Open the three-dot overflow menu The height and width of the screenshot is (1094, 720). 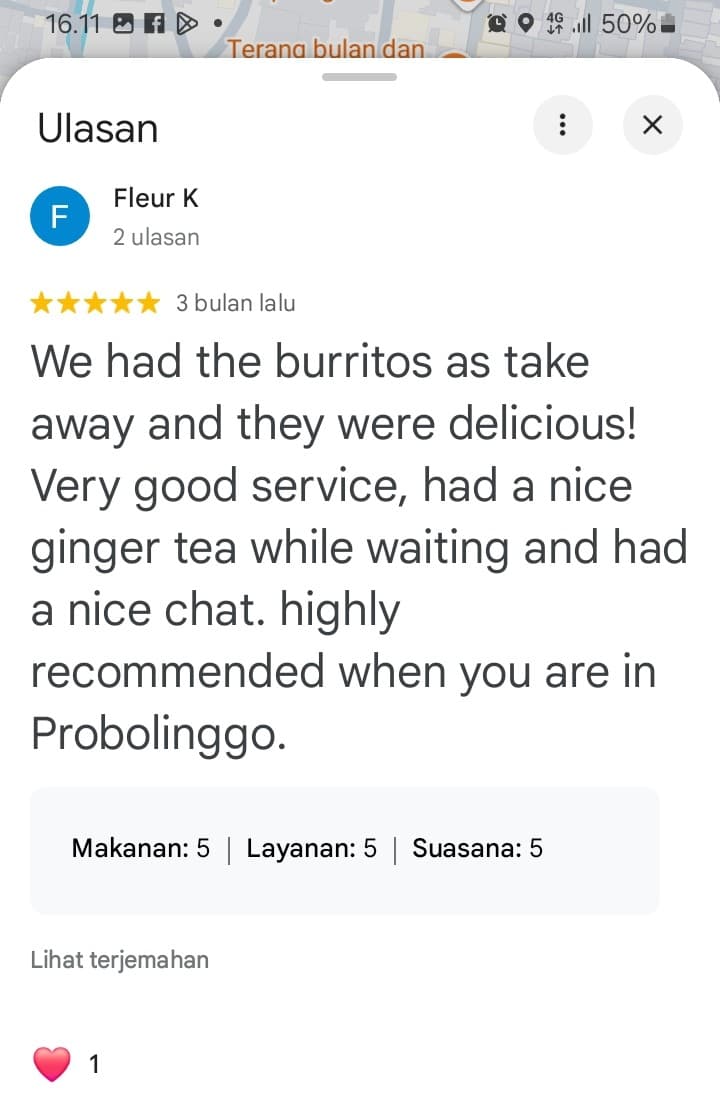coord(562,125)
